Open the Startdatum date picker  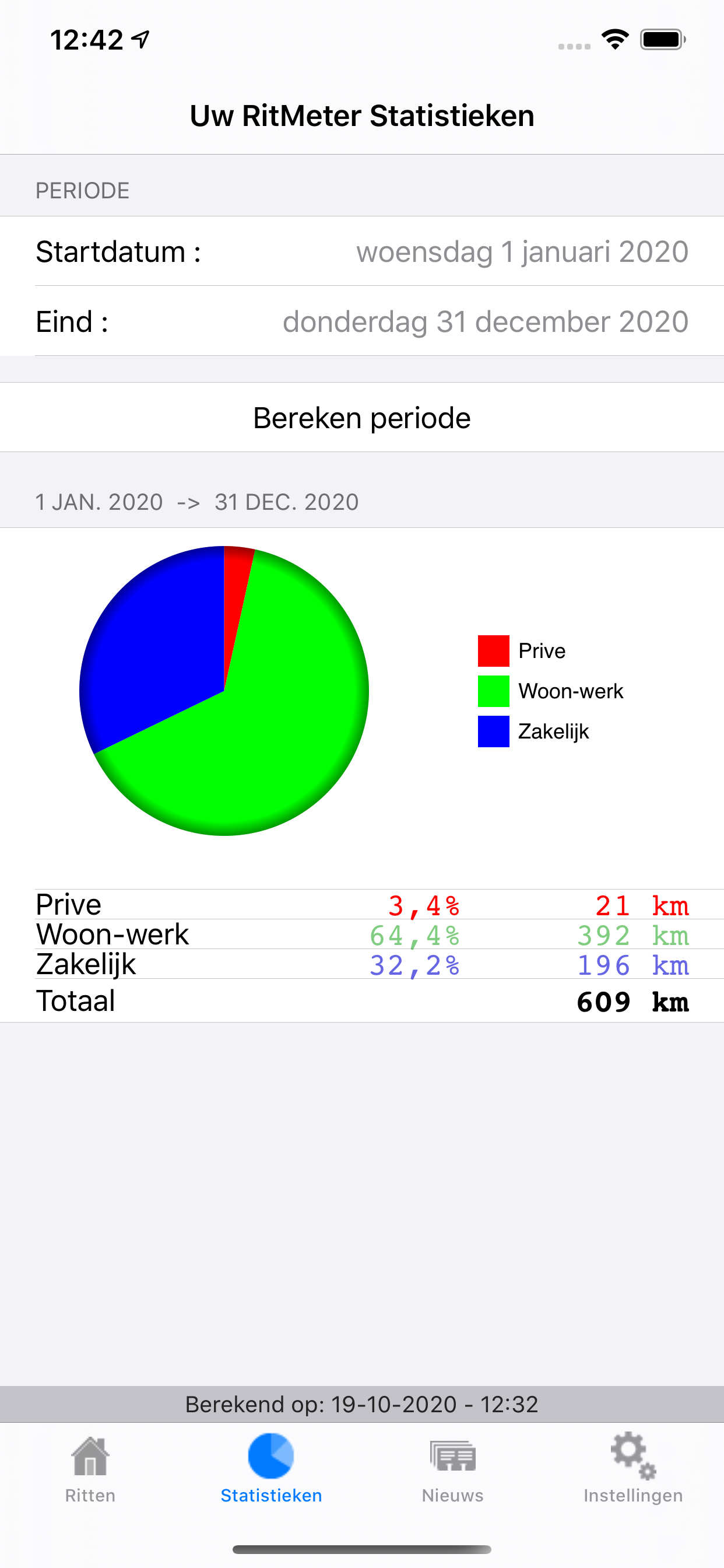(362, 252)
